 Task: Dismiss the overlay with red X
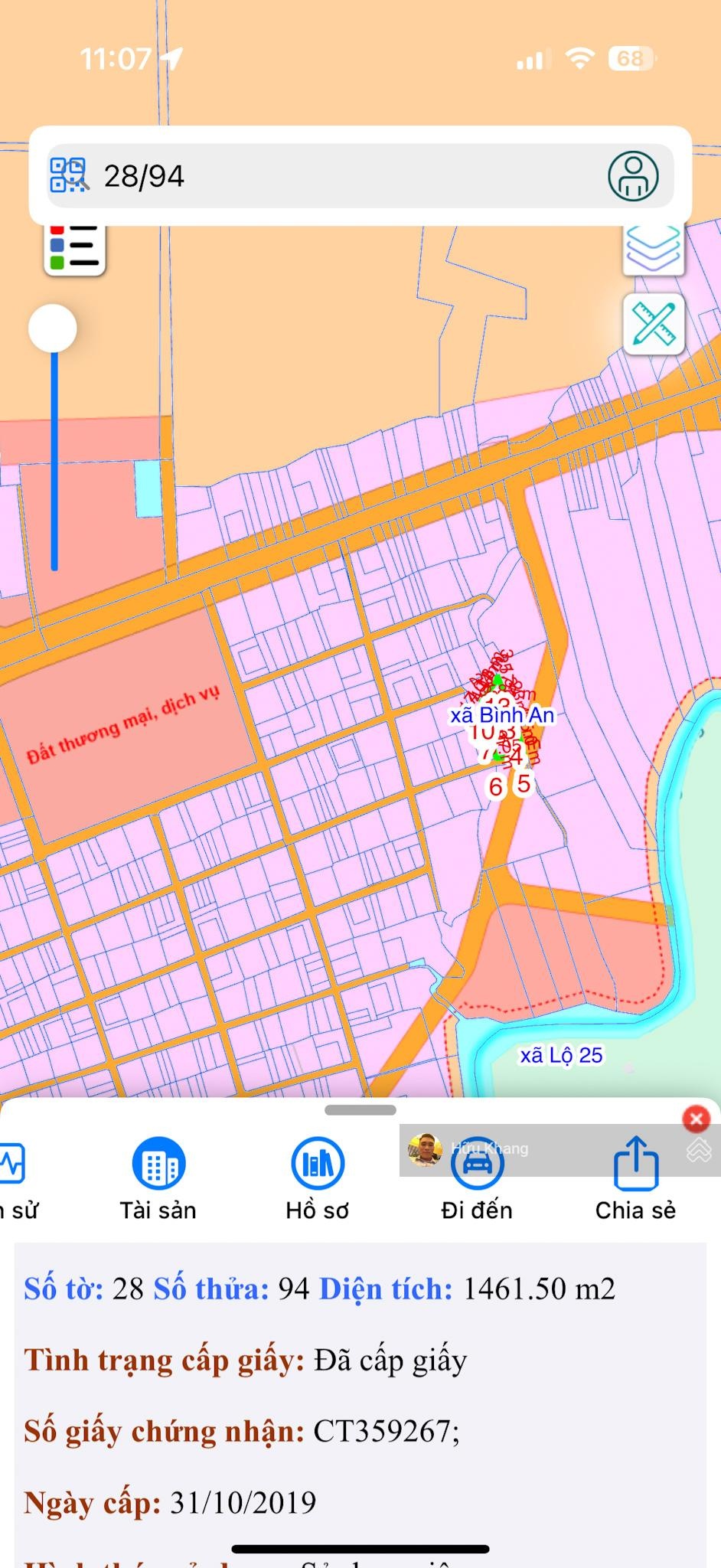(696, 1119)
